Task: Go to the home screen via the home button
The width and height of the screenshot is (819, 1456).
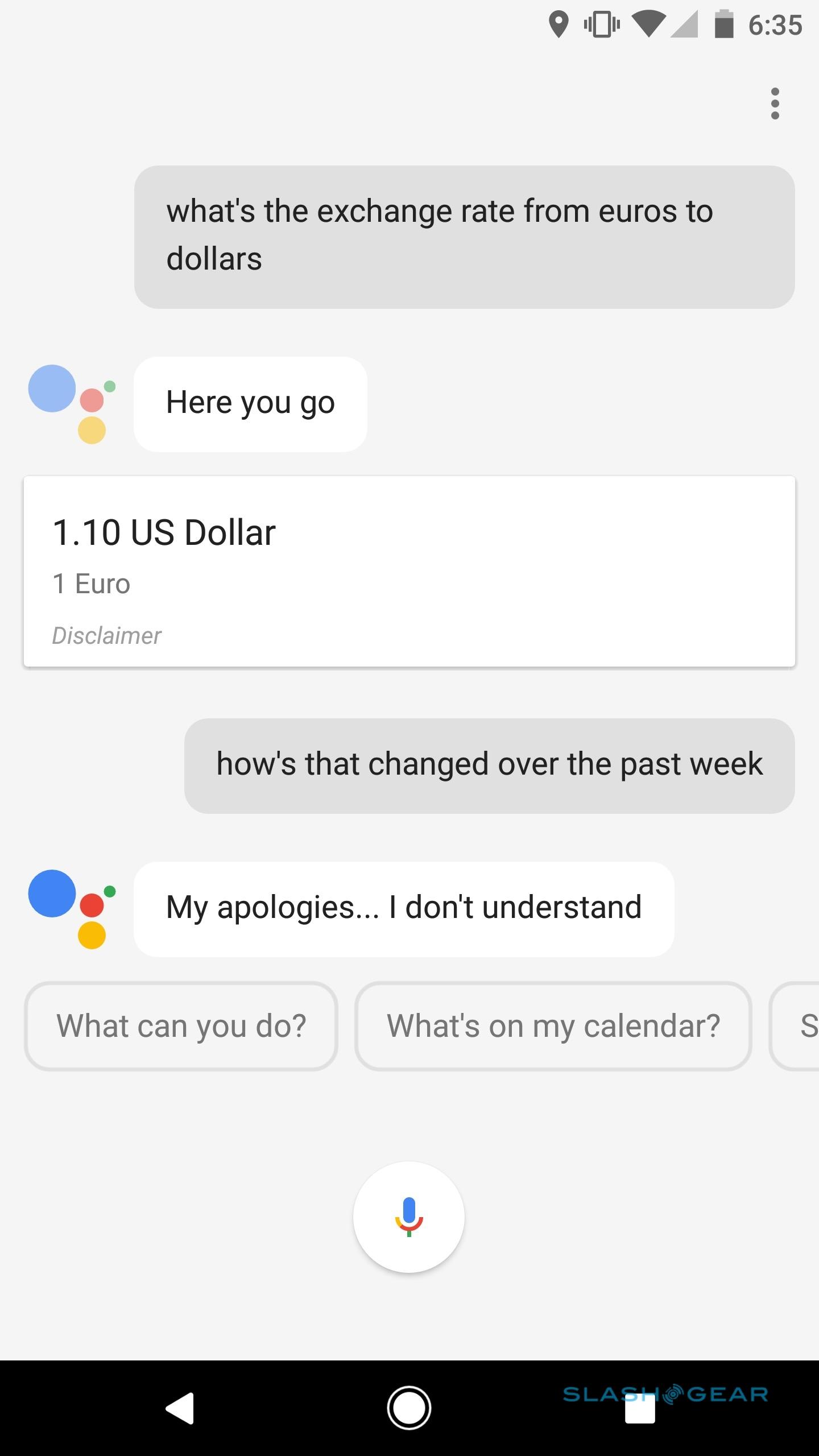Action: click(409, 1408)
